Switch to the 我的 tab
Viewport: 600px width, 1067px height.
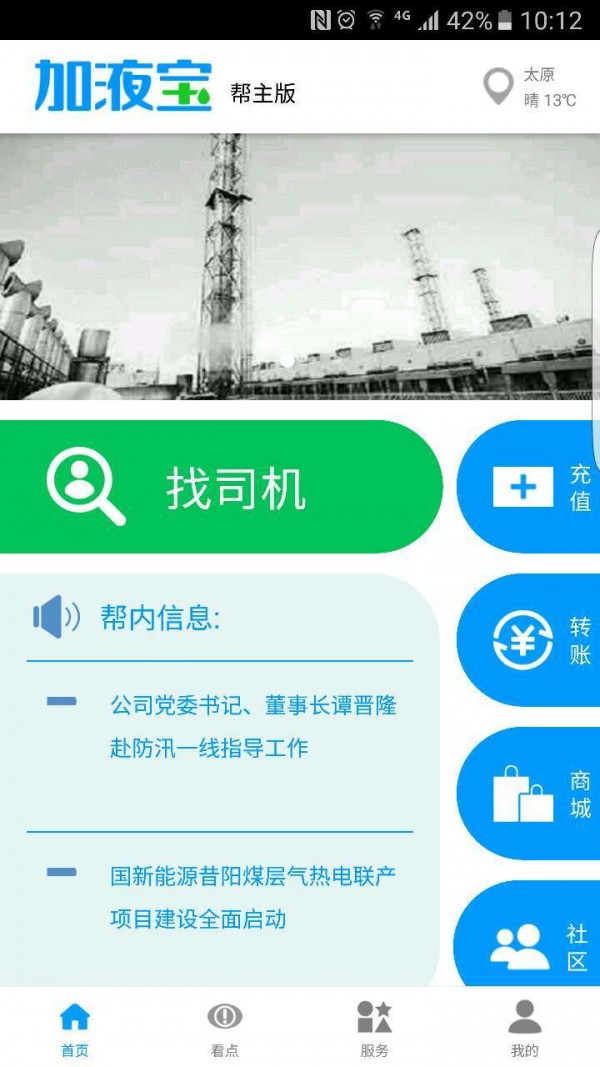click(x=524, y=1028)
